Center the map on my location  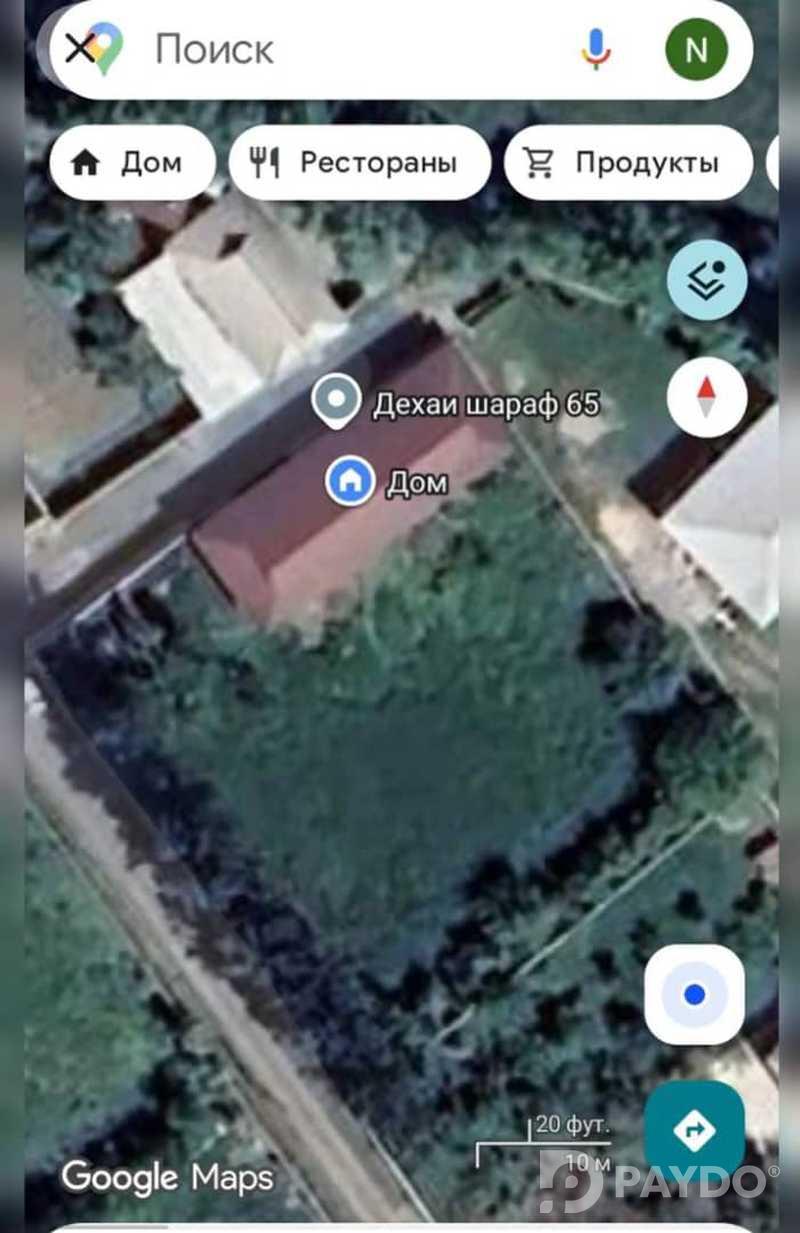point(694,995)
